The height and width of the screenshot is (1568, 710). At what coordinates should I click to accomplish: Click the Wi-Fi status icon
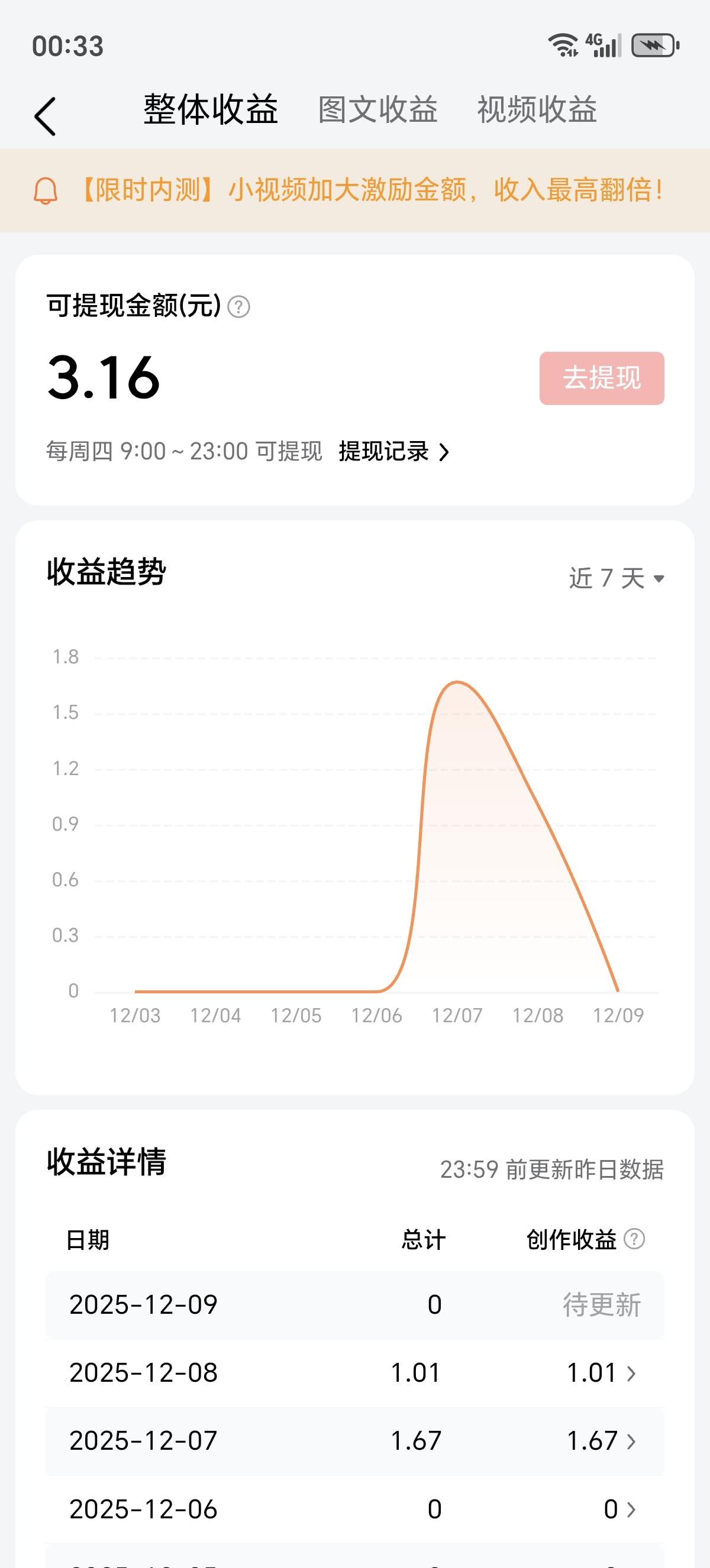(563, 43)
